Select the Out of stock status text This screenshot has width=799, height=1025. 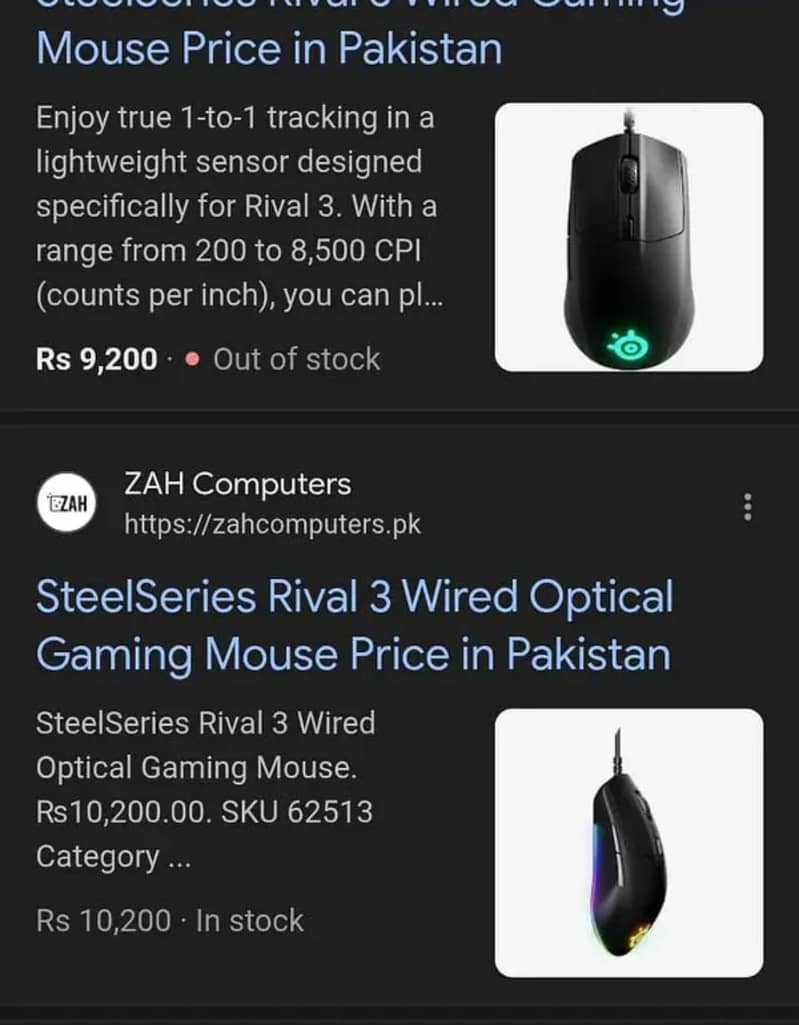coord(294,359)
